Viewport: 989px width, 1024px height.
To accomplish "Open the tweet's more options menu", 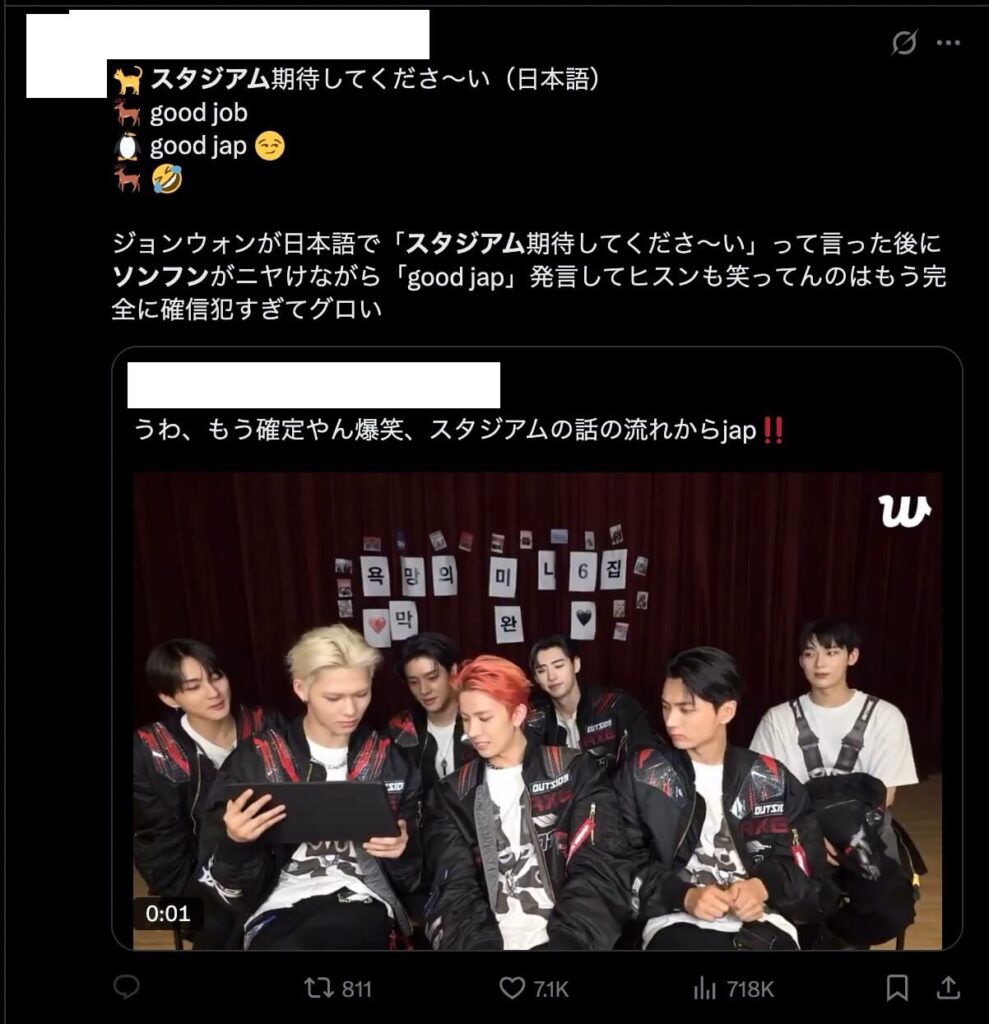I will (947, 43).
